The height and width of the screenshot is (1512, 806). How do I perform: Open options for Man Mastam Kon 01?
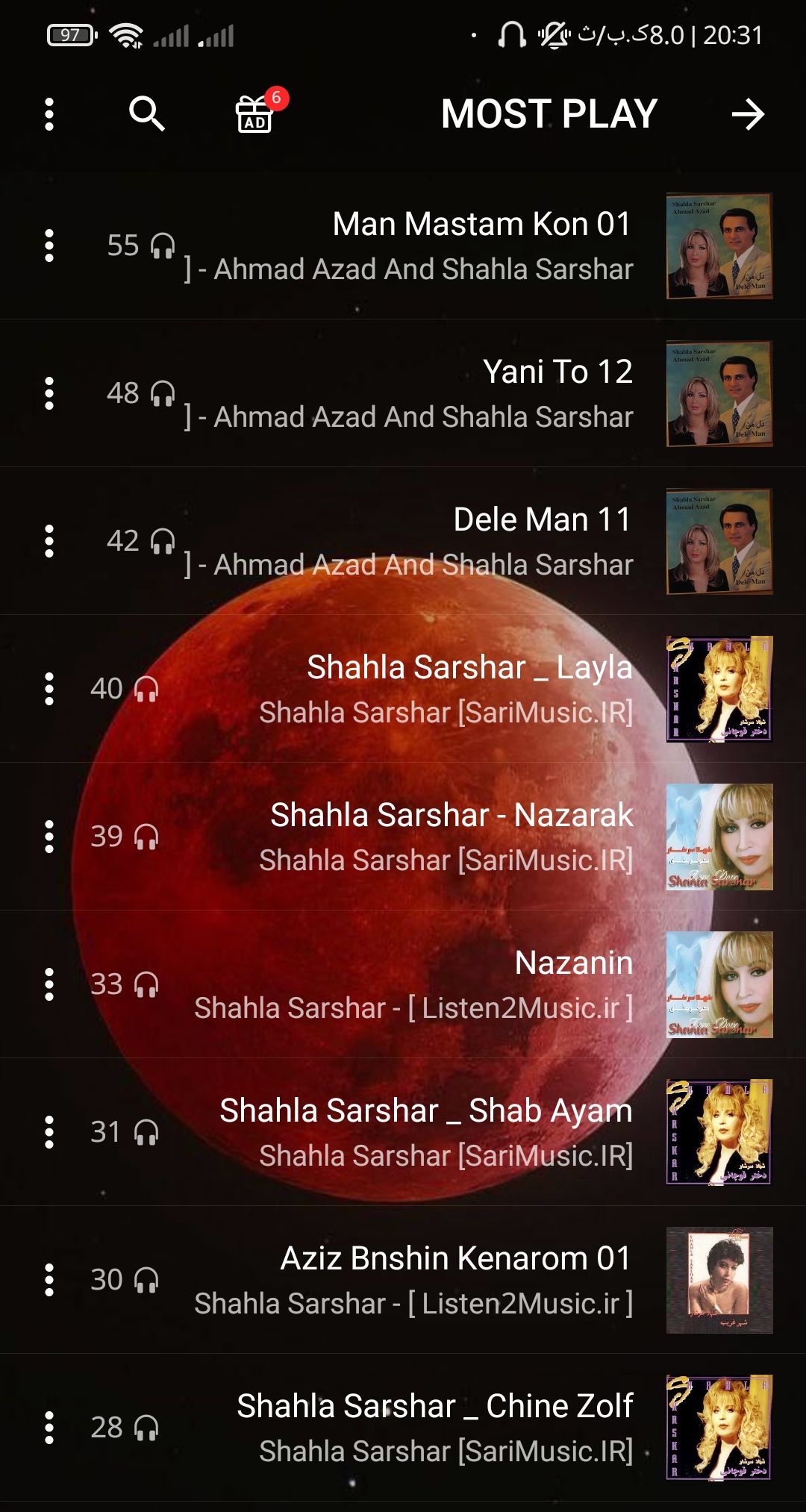49,246
